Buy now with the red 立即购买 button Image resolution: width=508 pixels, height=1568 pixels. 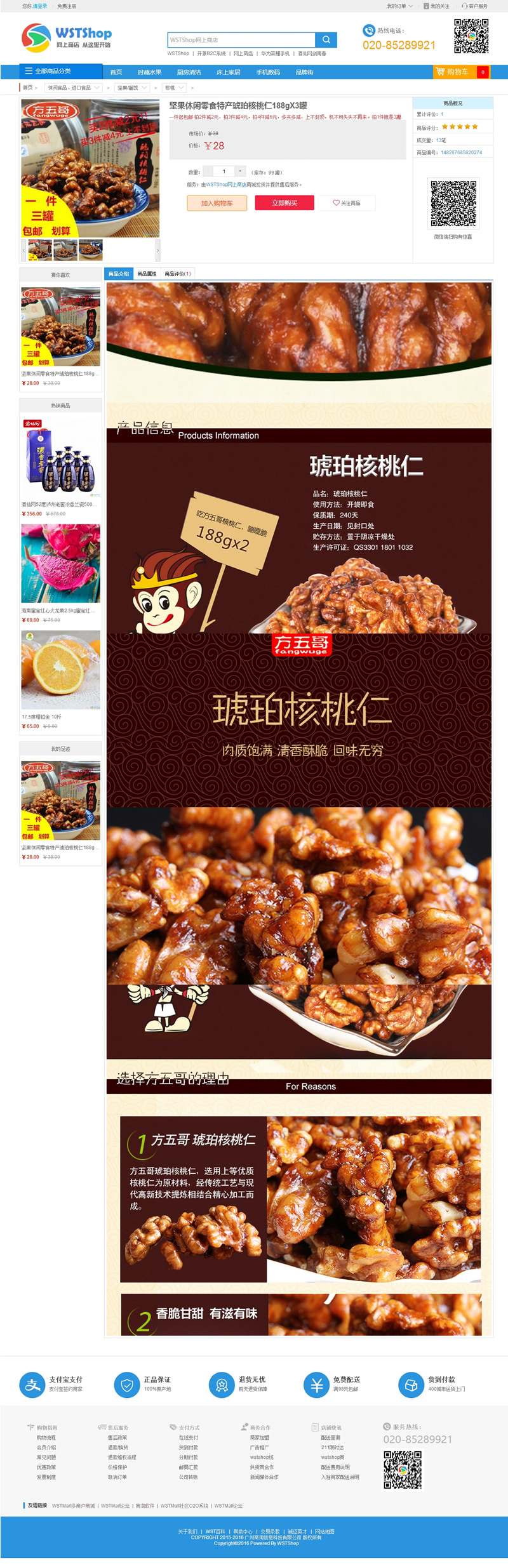point(284,203)
